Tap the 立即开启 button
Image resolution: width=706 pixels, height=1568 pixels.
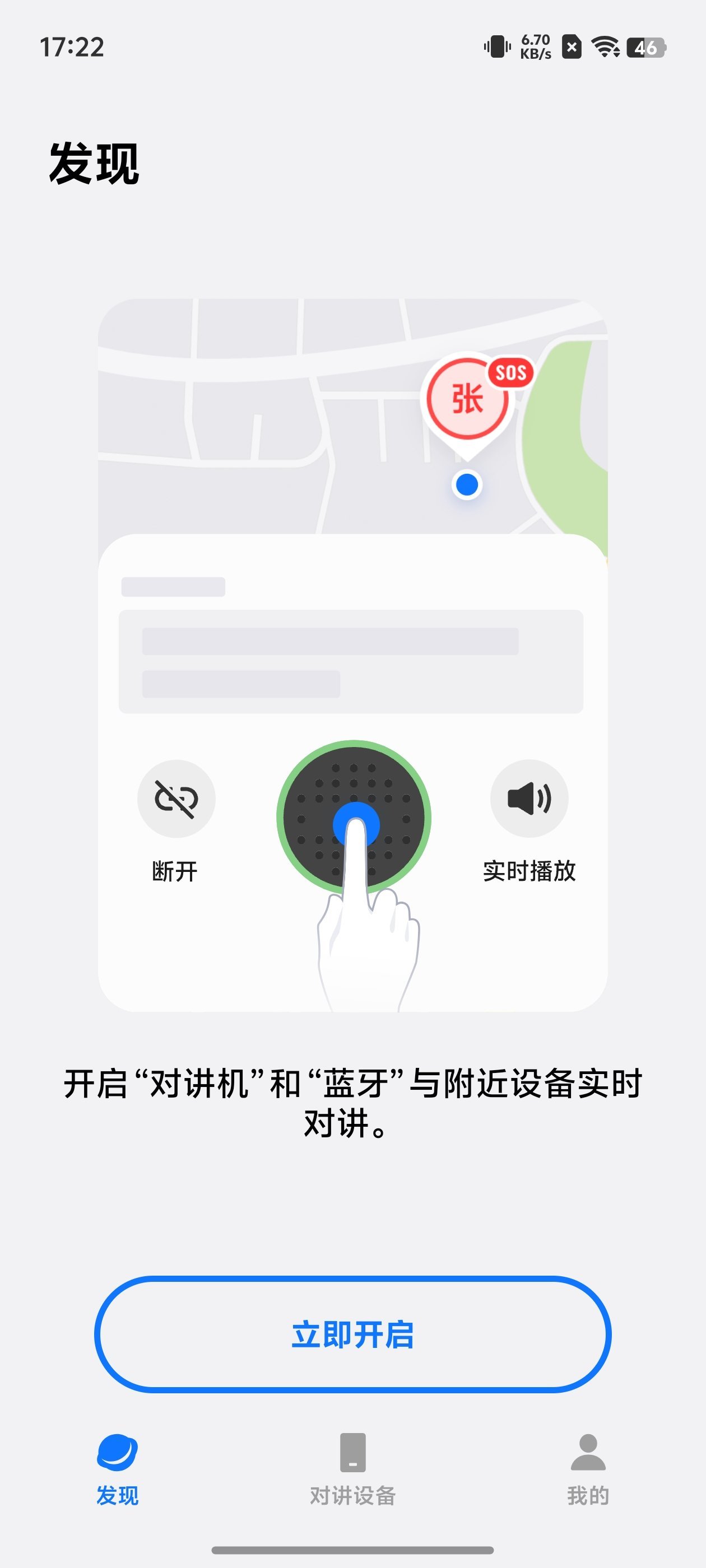352,1334
